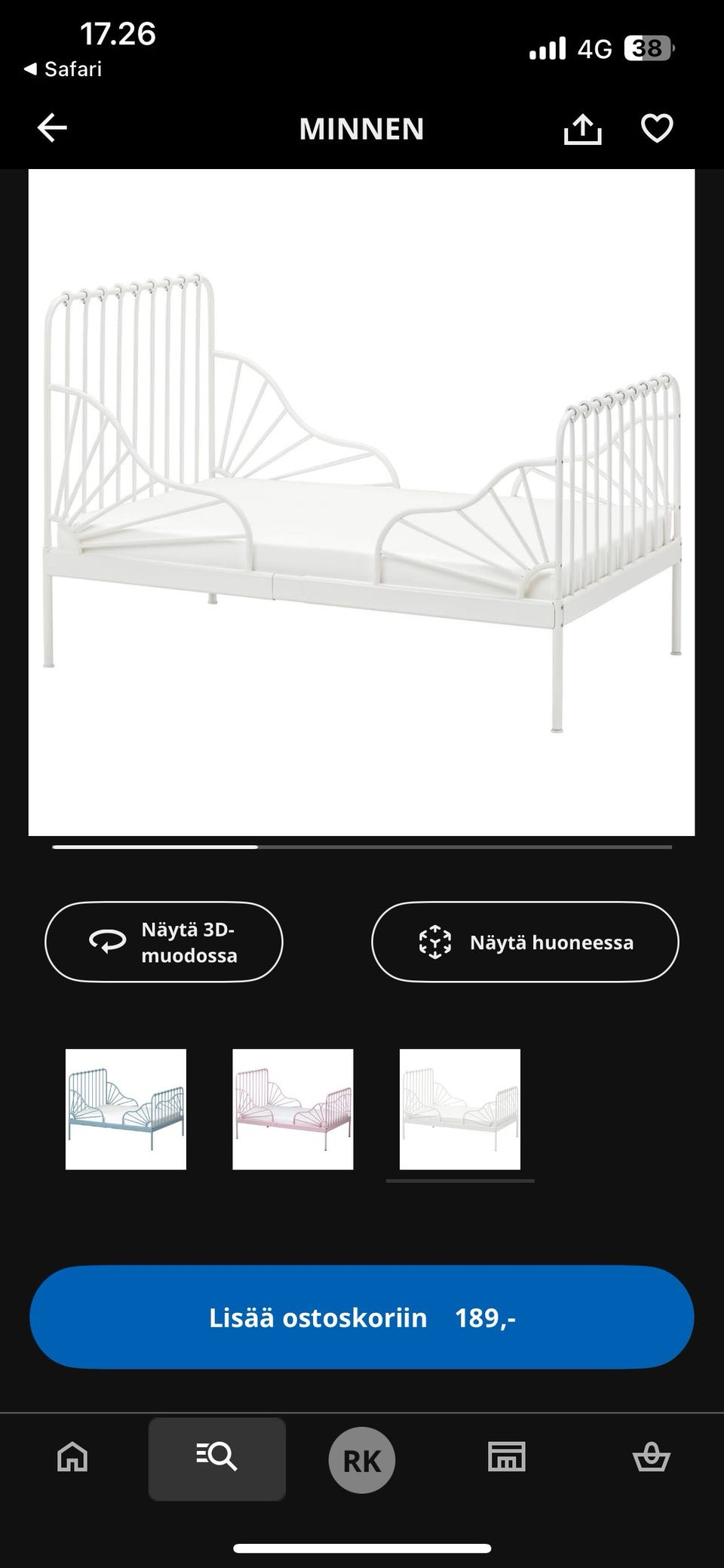The width and height of the screenshot is (724, 1568).
Task: Go back using the arrow icon
Action: click(x=52, y=128)
